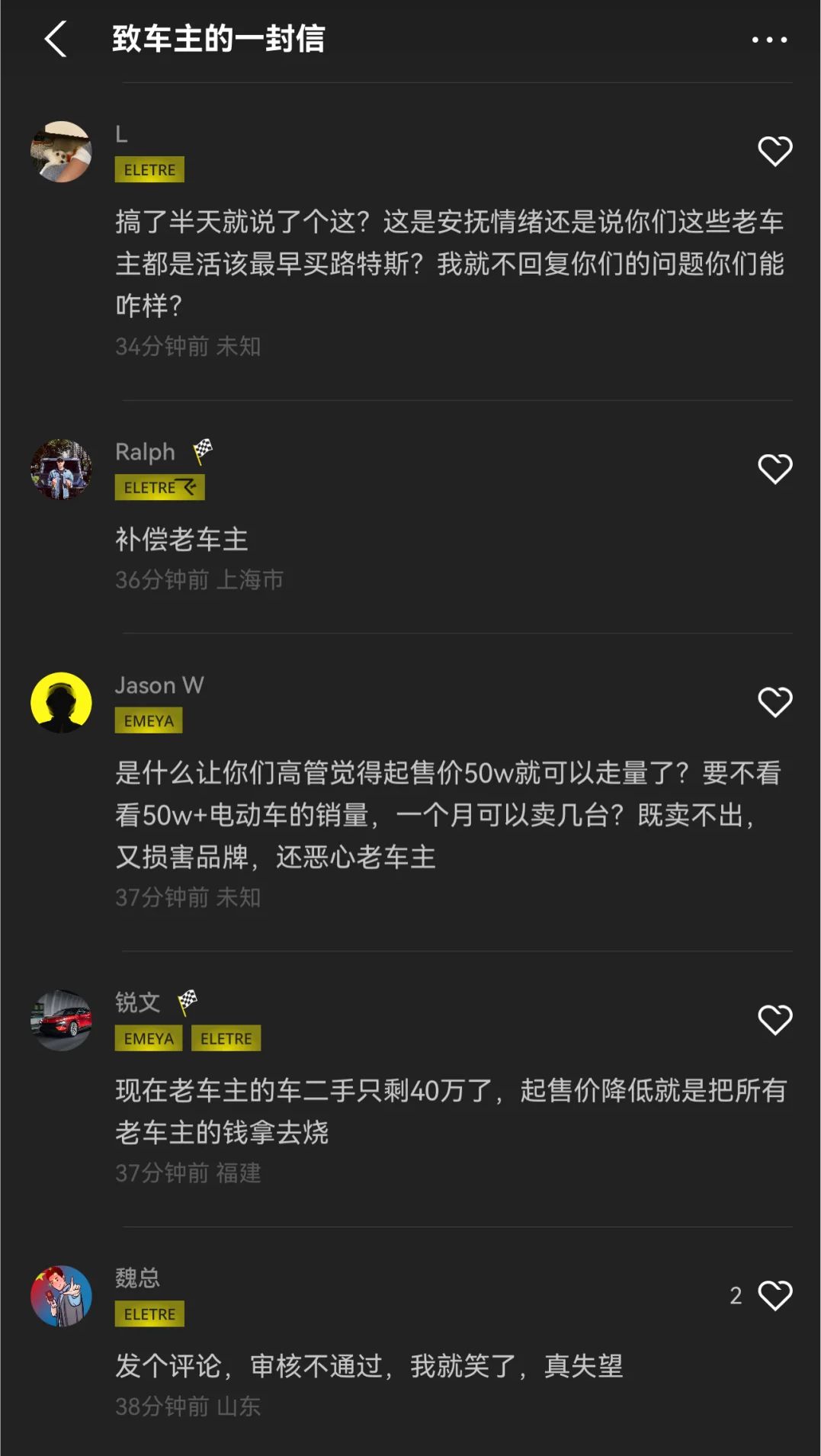View Jason W's profile via yellow avatar

[x=61, y=703]
